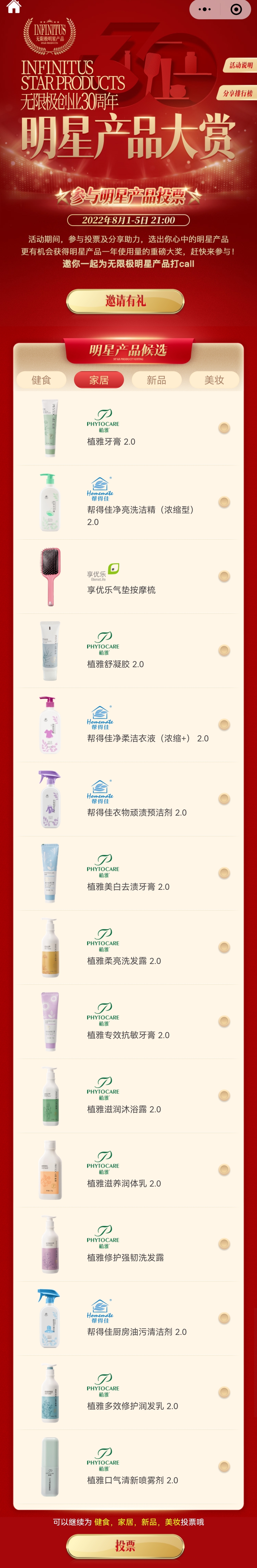The height and width of the screenshot is (1568, 257).
Task: Tap the 邀请有礼 invite button
Action: (x=125, y=301)
